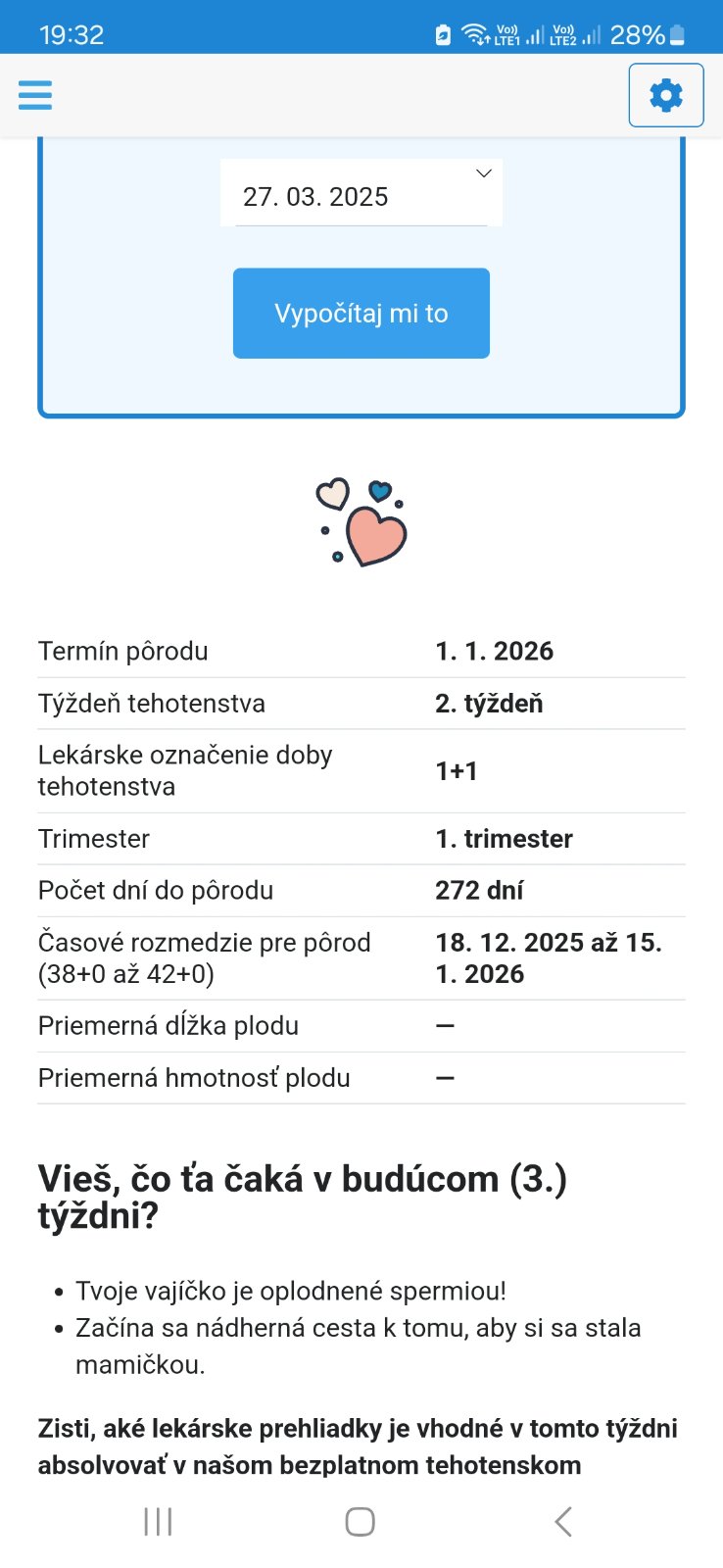Open the settings gear
The width and height of the screenshot is (723, 1568).
coord(665,95)
